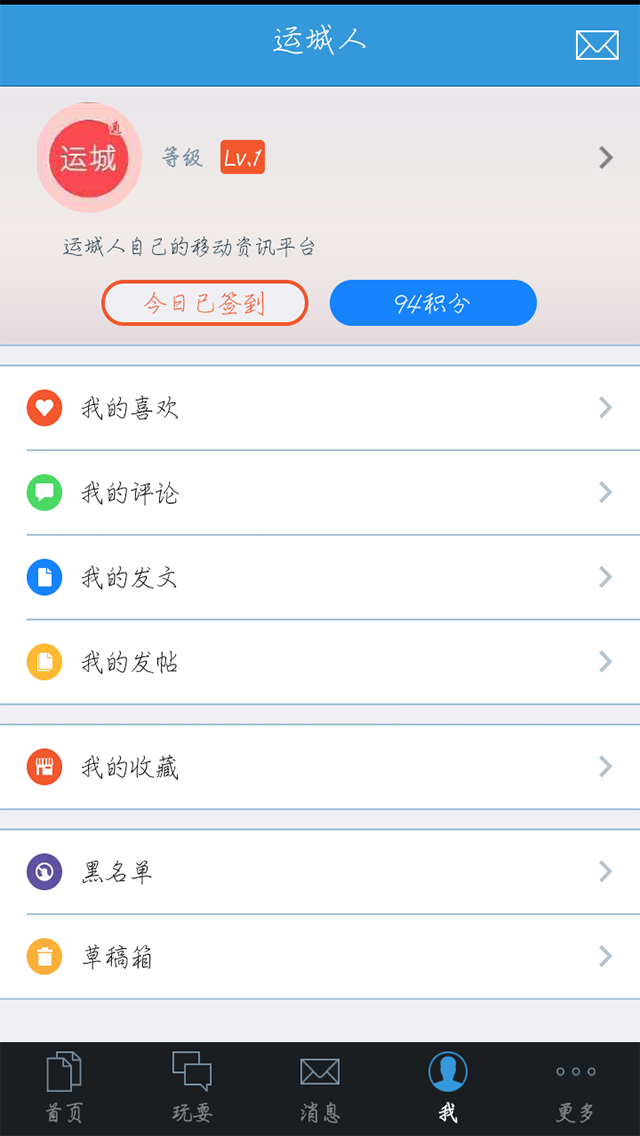Open 我的喜欢

(320, 408)
